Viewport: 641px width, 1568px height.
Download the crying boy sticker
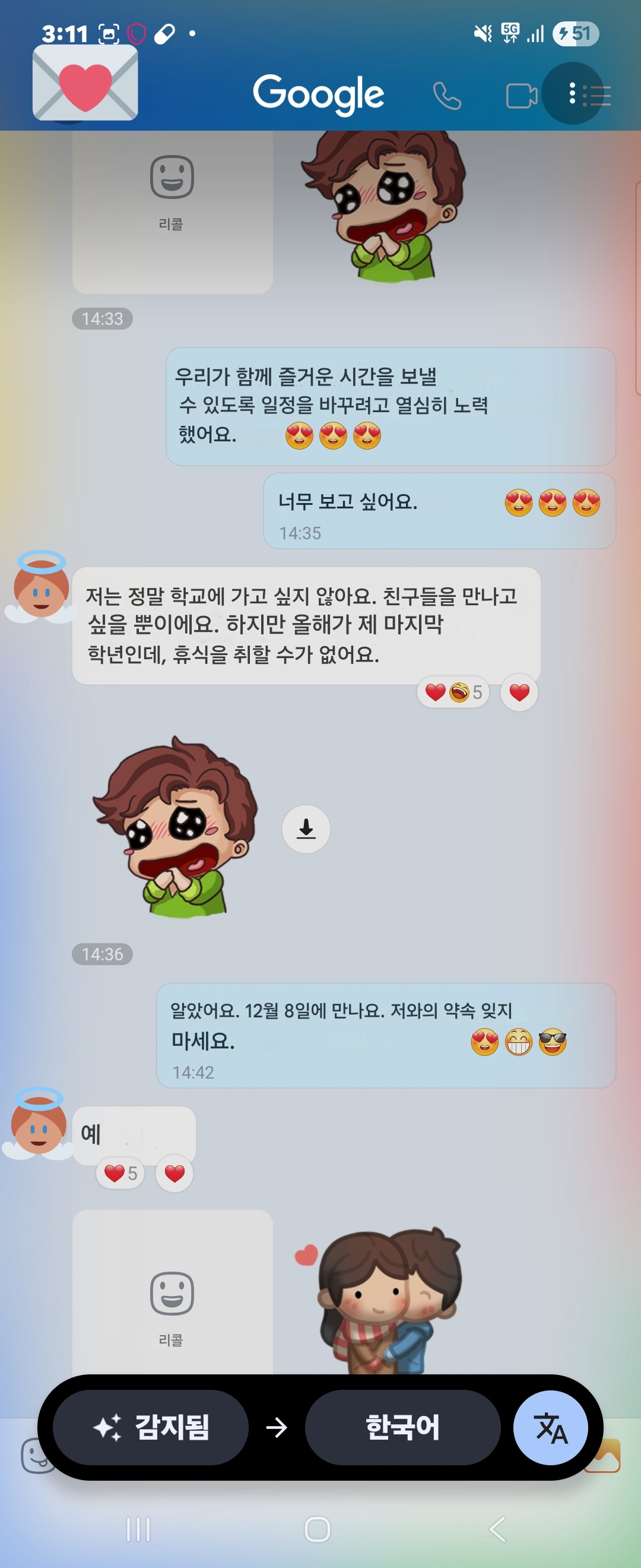pos(306,829)
